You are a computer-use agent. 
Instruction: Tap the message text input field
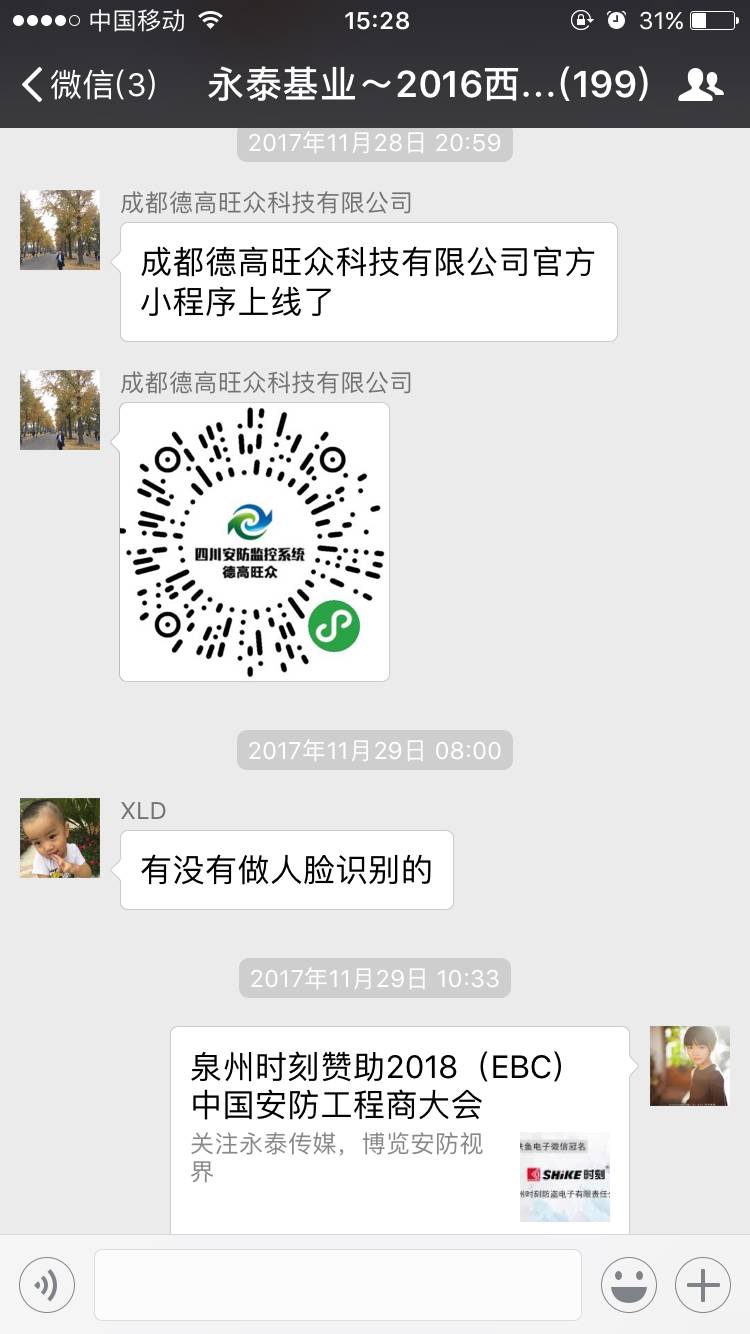coord(337,1285)
